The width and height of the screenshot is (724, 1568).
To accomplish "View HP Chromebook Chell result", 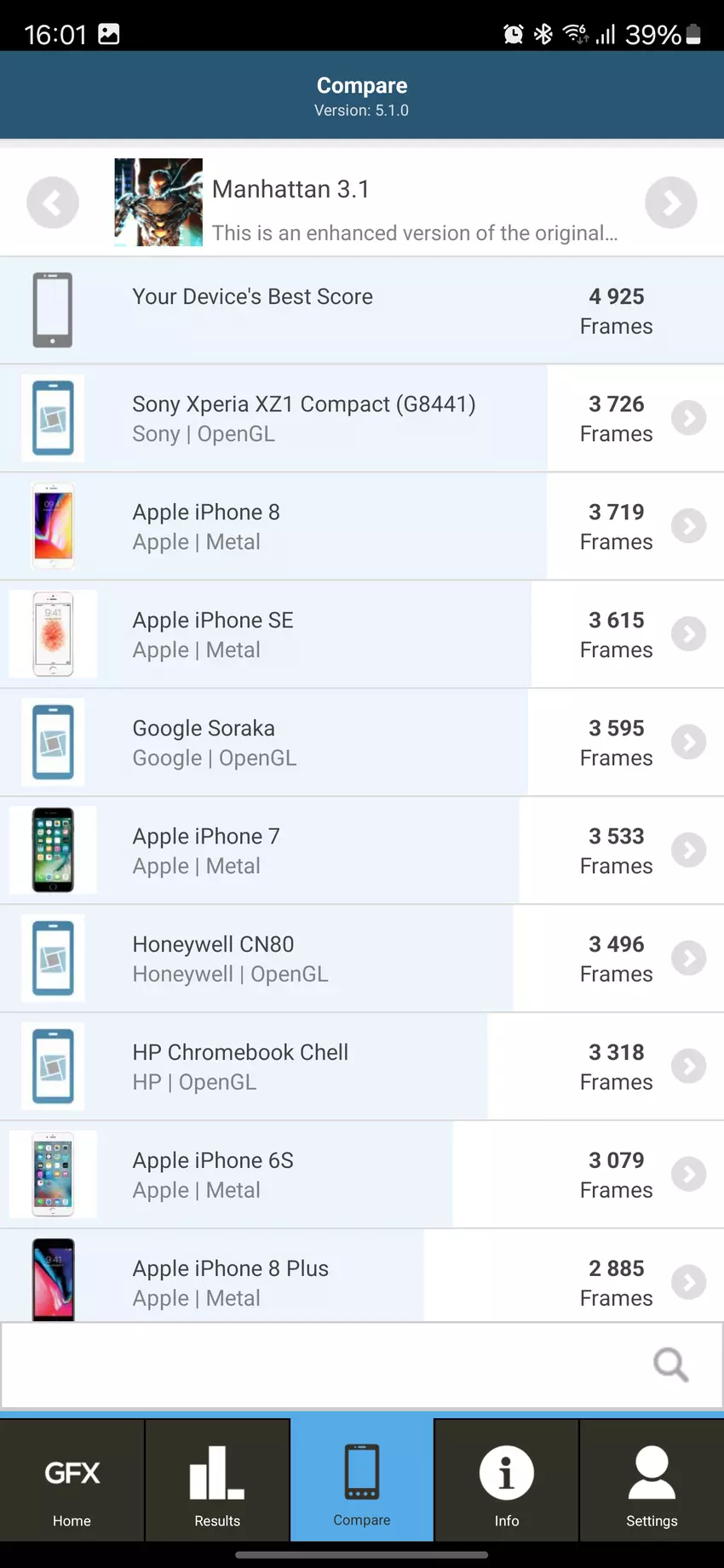I will coord(362,1067).
